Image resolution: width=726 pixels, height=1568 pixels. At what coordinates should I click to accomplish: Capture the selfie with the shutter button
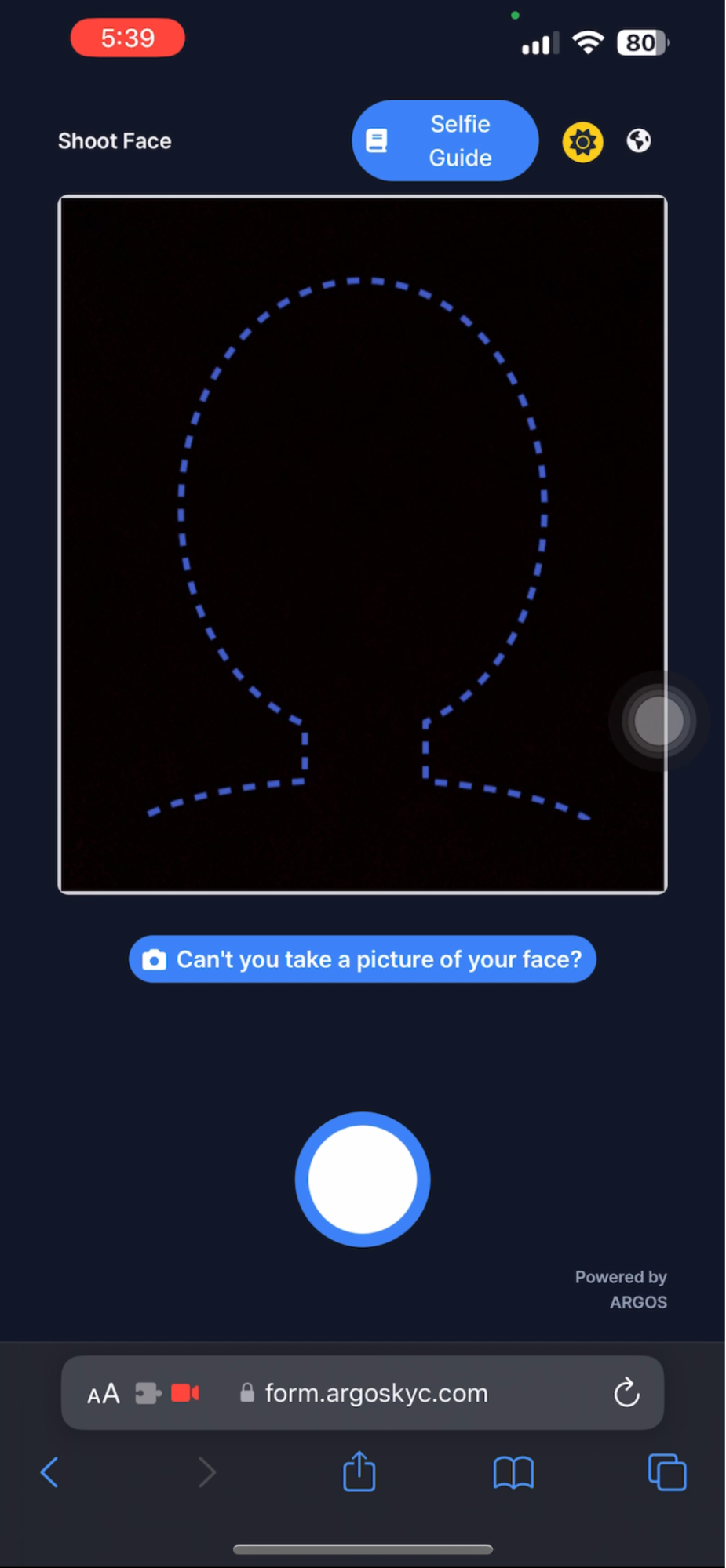click(363, 1179)
